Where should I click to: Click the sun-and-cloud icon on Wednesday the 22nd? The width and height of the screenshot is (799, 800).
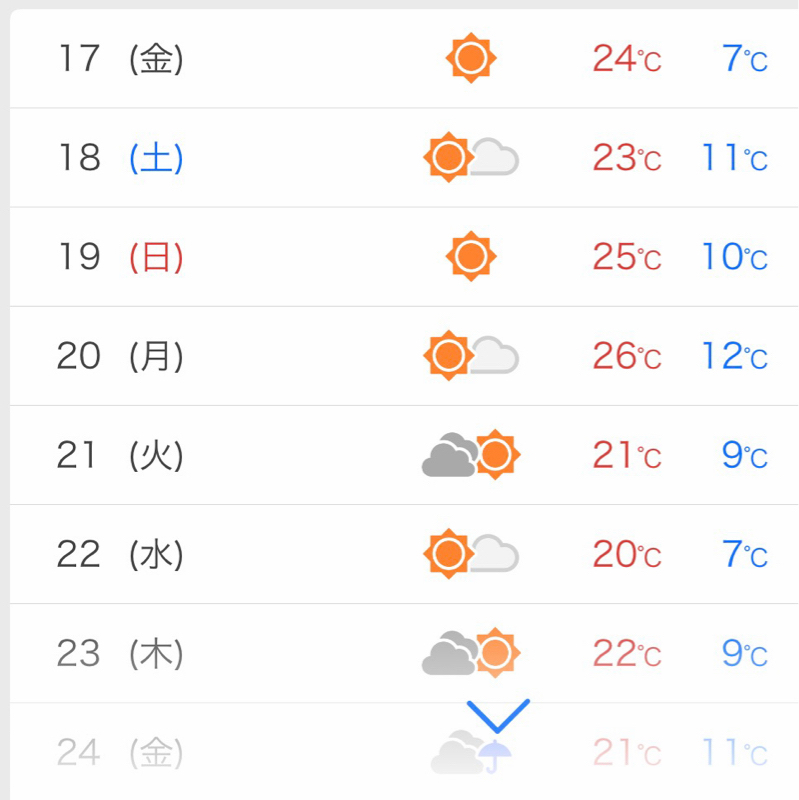point(471,553)
